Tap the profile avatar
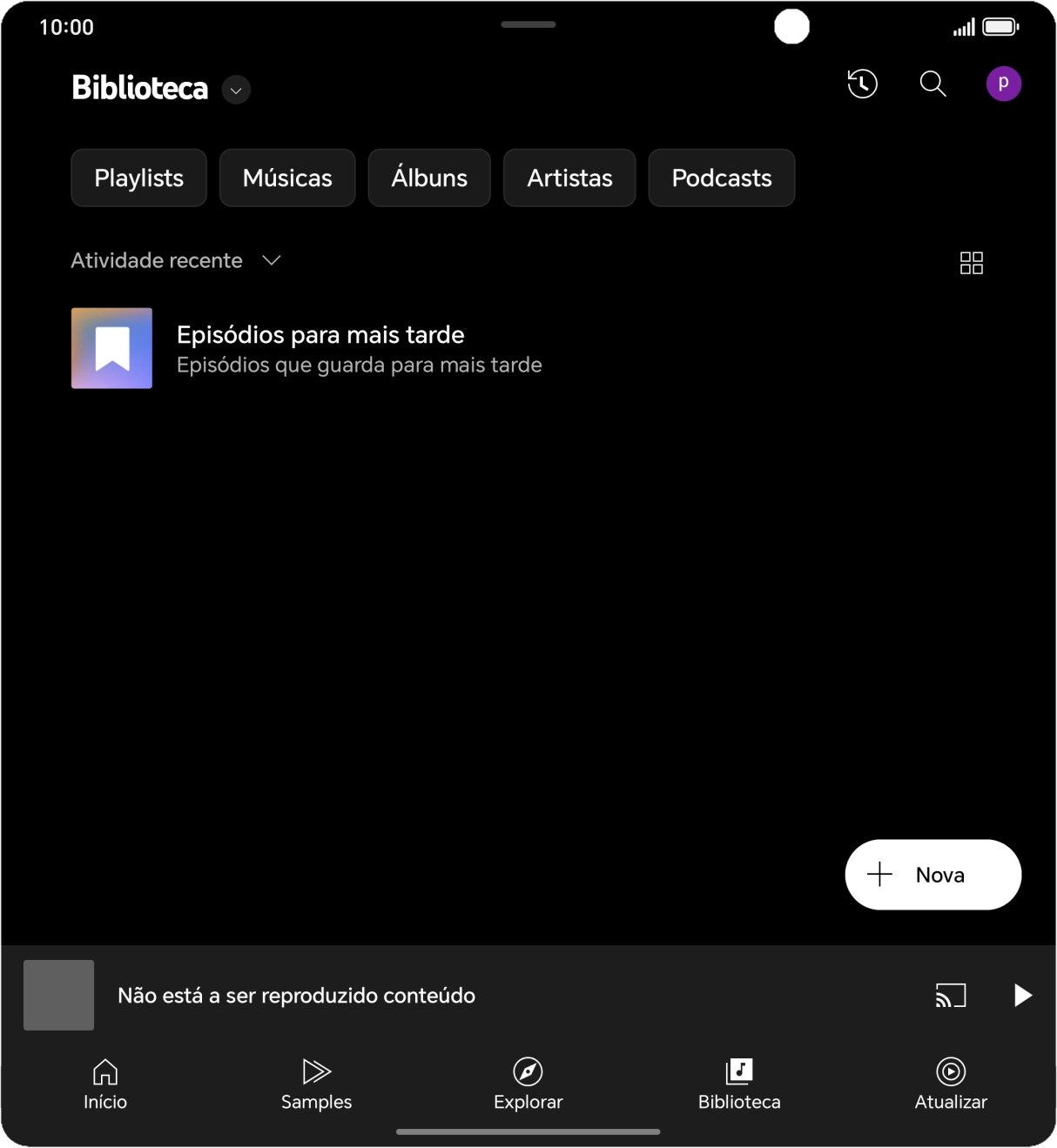 pos(1004,84)
